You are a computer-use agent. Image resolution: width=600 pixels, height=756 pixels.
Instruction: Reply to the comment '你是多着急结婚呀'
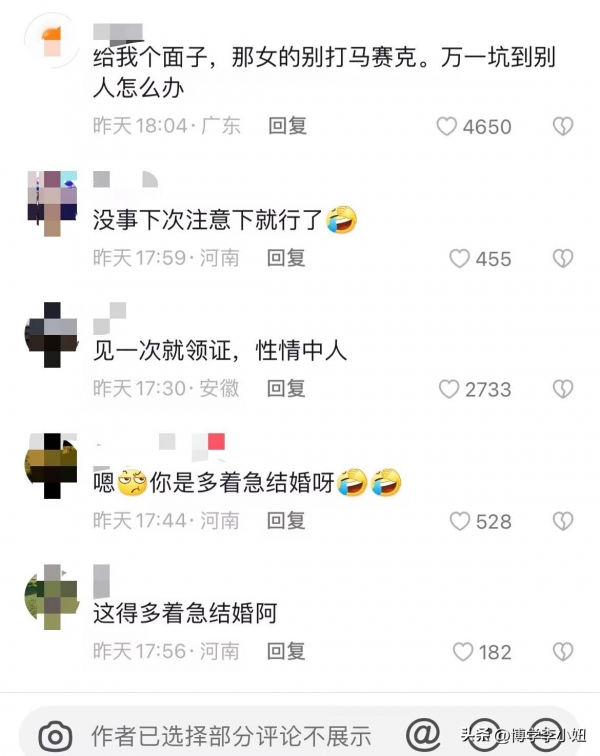coord(286,520)
